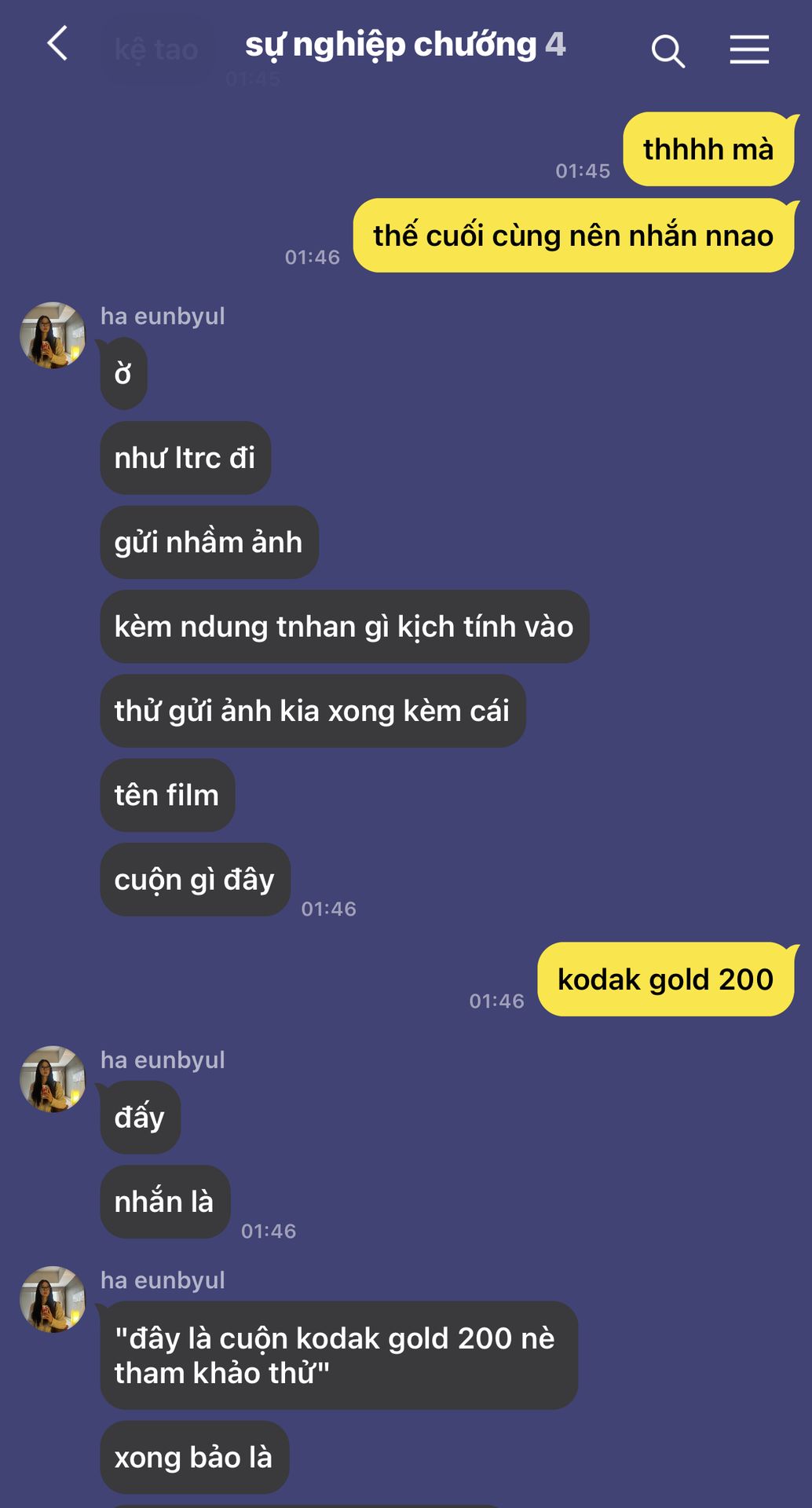The image size is (812, 1508).
Task: Open ha eunbyul's avatar beside the 'ờ' message
Action: pyautogui.click(x=53, y=335)
